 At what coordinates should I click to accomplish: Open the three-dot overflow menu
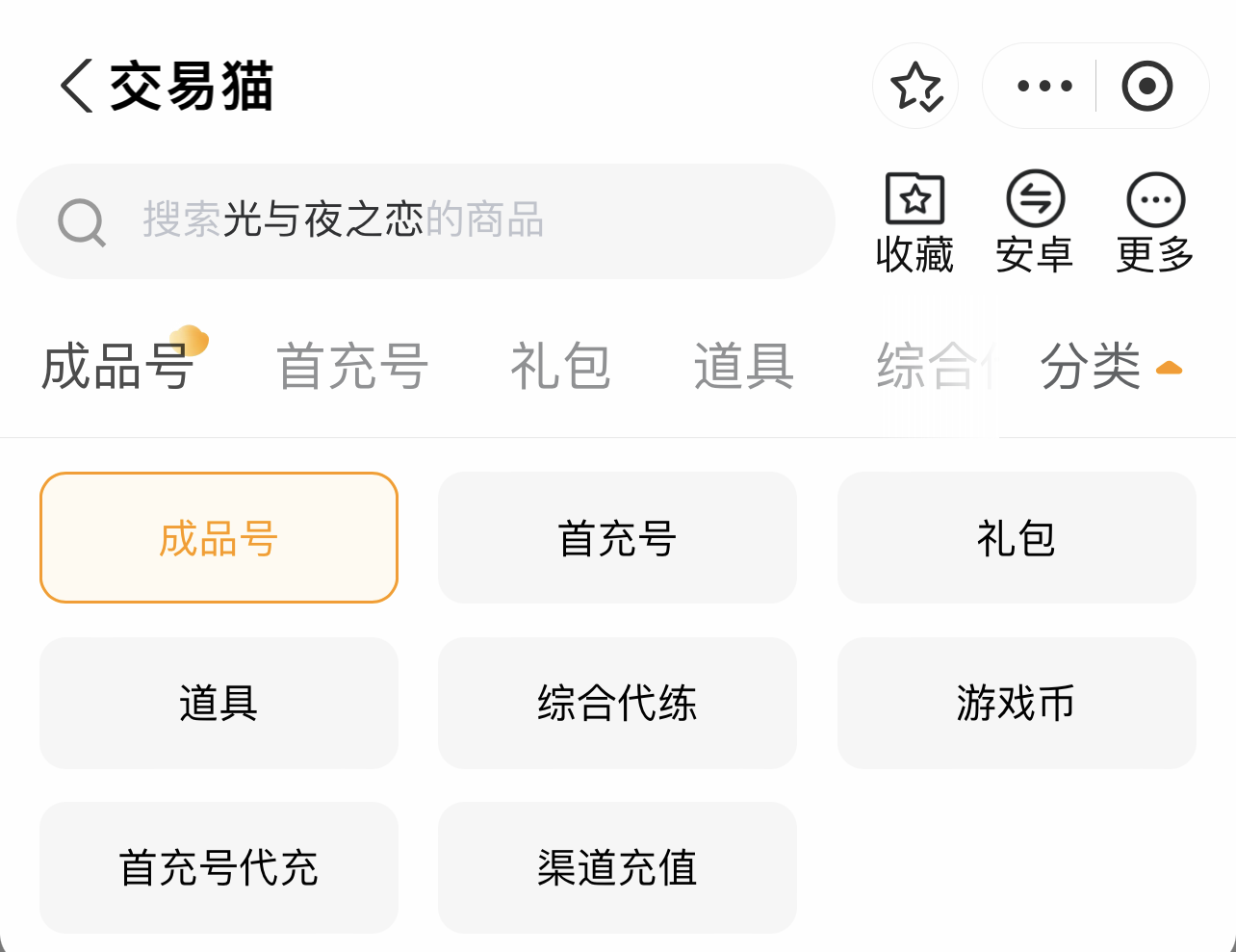pos(1044,87)
